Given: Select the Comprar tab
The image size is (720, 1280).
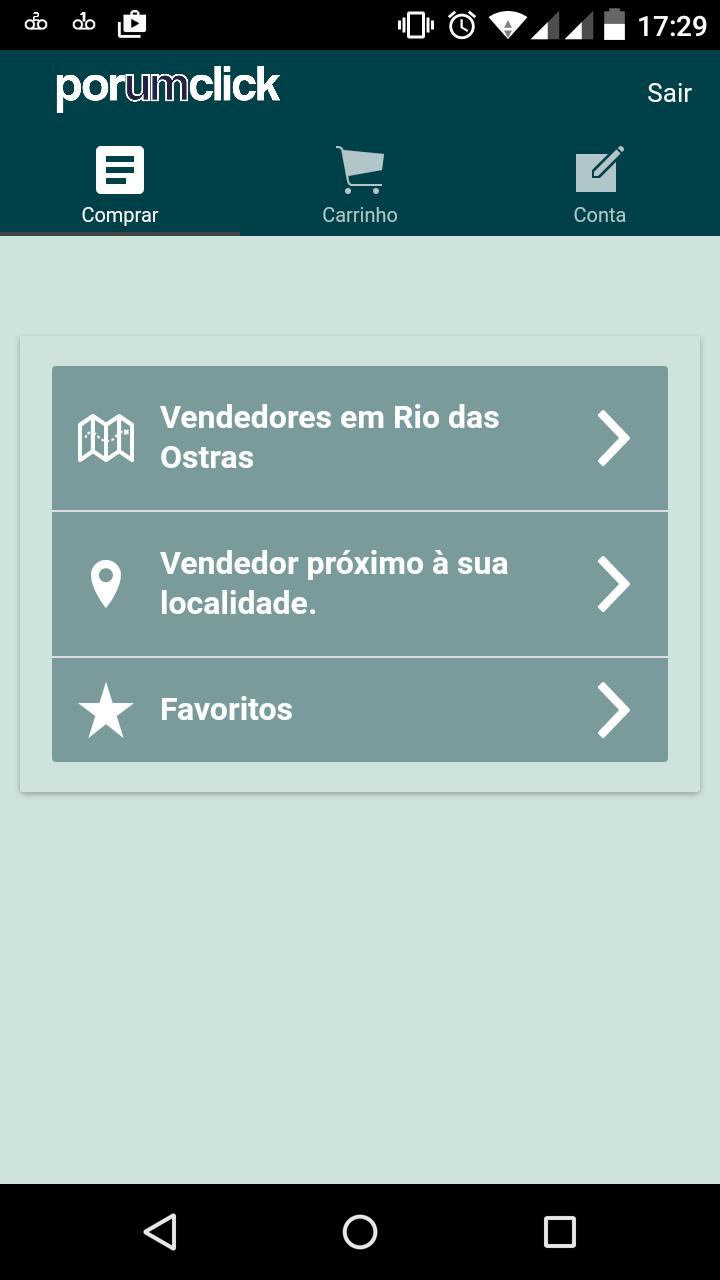Looking at the screenshot, I should pos(120,185).
